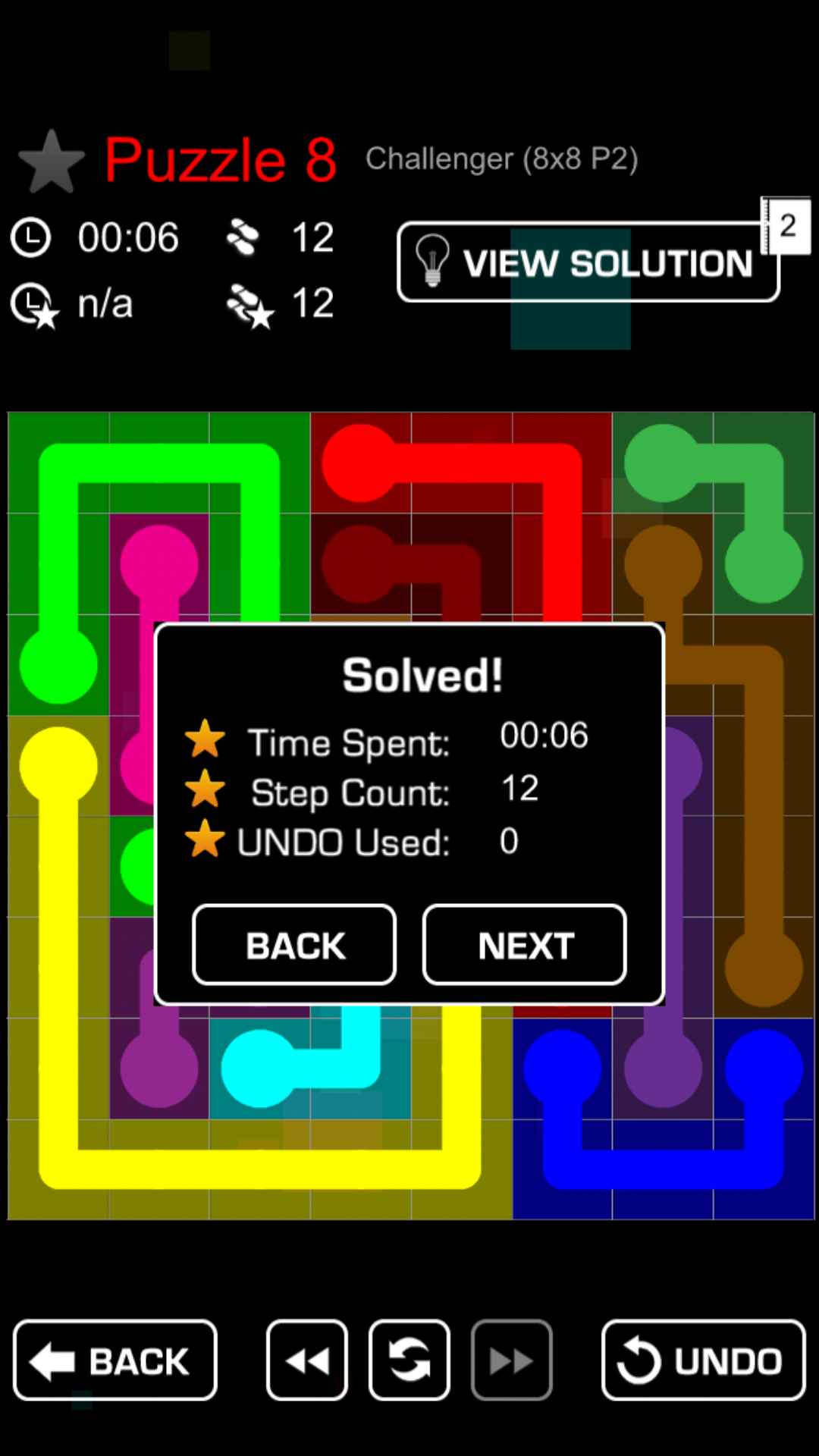Screen dimensions: 819x1456
Task: Tap NEXT in the Solved dialog
Action: [x=524, y=945]
